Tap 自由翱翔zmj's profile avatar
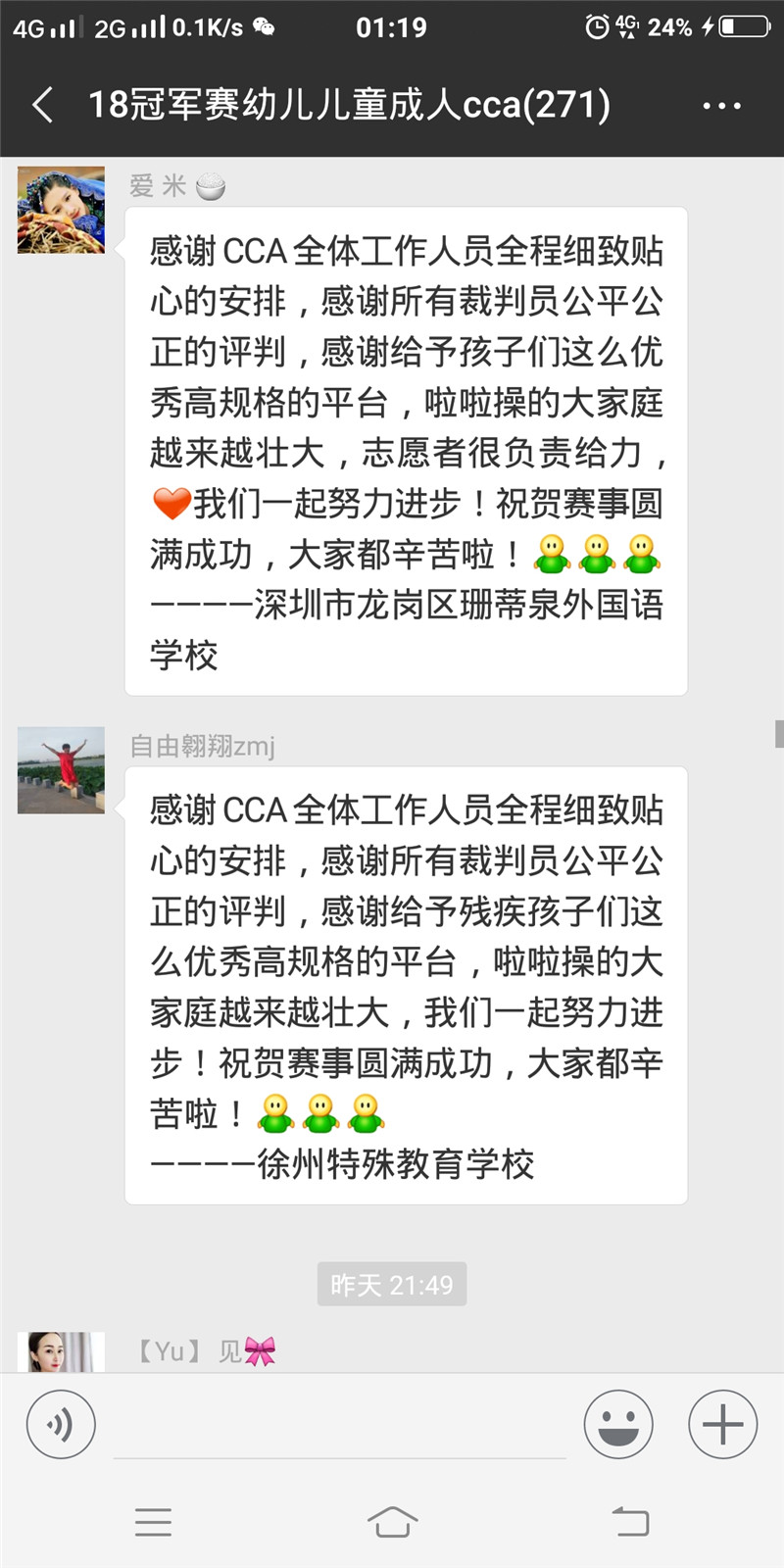The width and height of the screenshot is (784, 1568). pyautogui.click(x=61, y=770)
